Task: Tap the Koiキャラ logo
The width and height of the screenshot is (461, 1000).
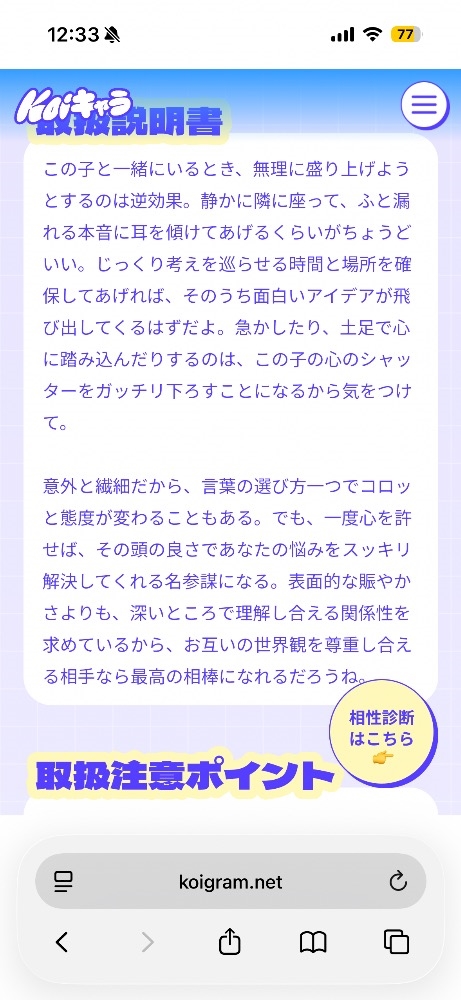Action: (75, 105)
